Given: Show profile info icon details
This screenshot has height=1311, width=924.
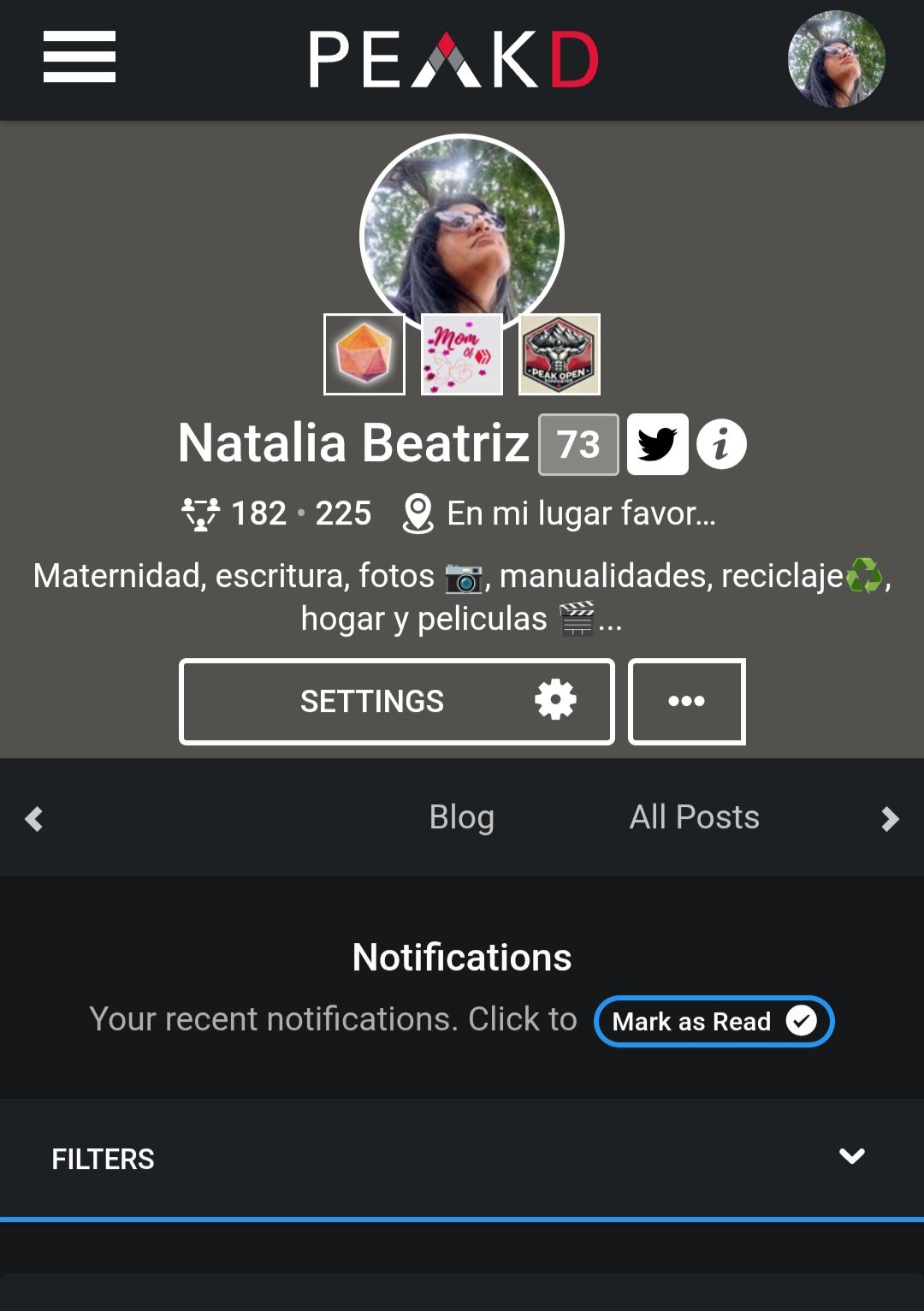Looking at the screenshot, I should point(721,444).
